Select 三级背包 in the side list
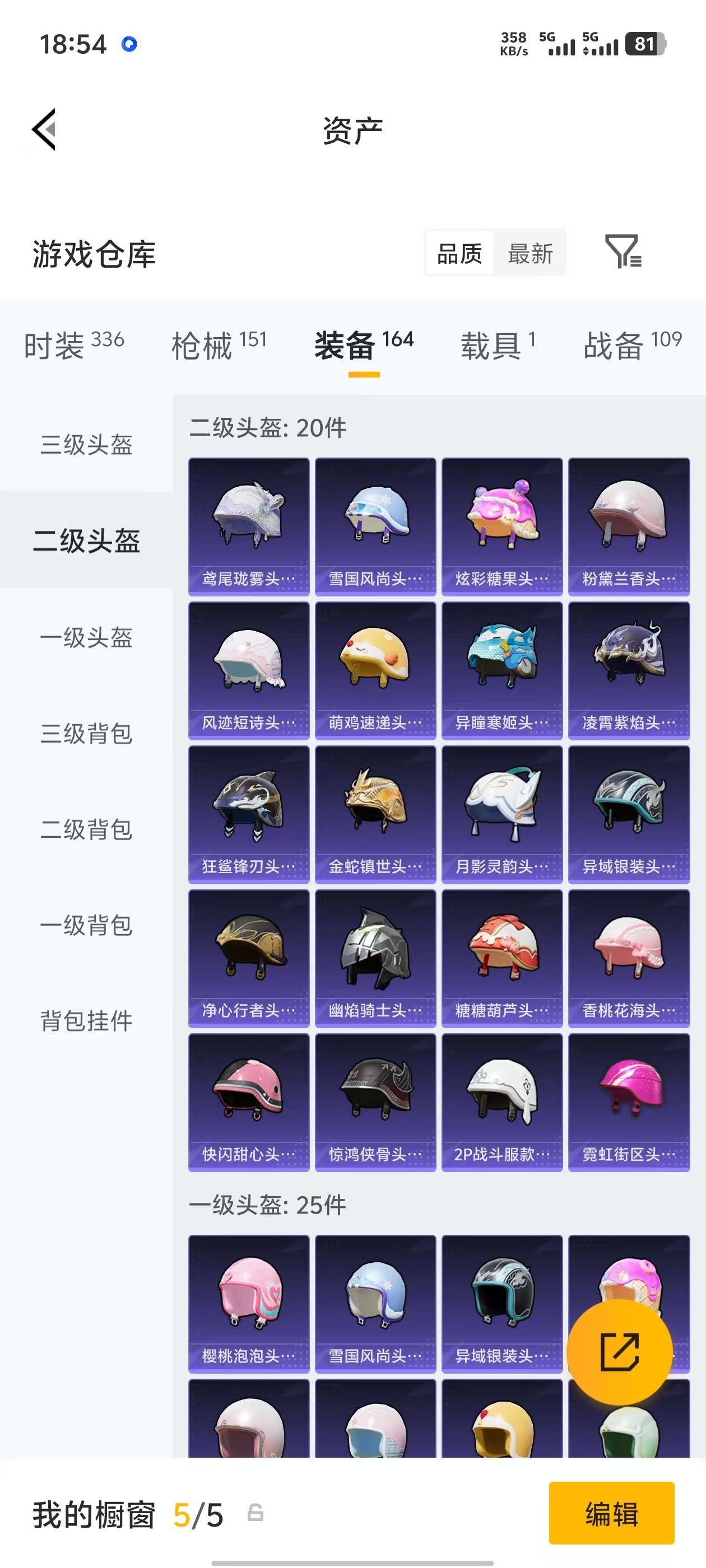Viewport: 706px width, 1568px height. pos(86,734)
